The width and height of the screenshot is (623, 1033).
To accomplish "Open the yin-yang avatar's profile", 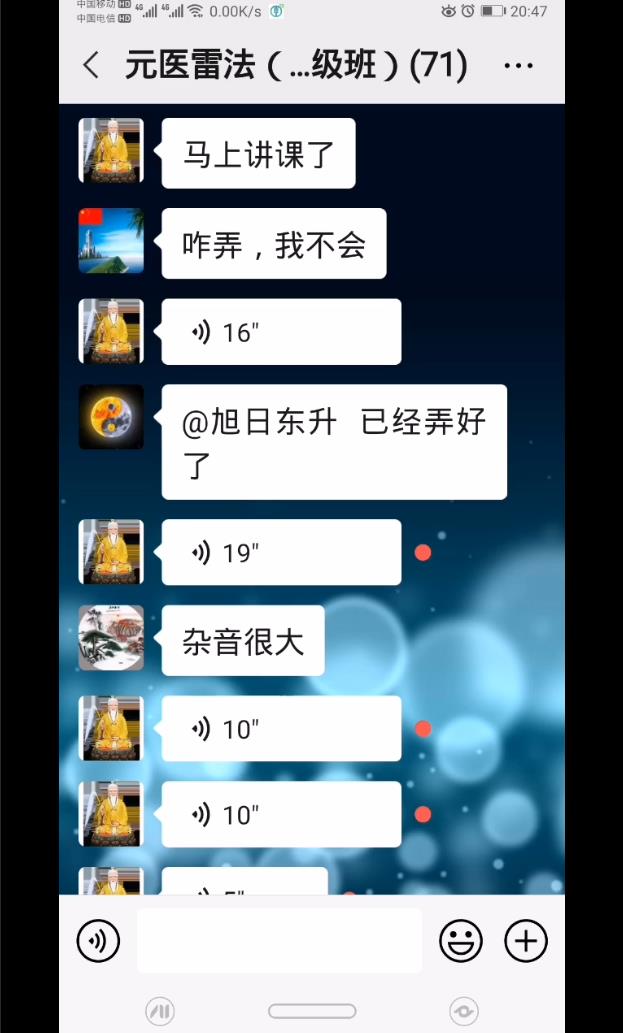I will [x=111, y=417].
